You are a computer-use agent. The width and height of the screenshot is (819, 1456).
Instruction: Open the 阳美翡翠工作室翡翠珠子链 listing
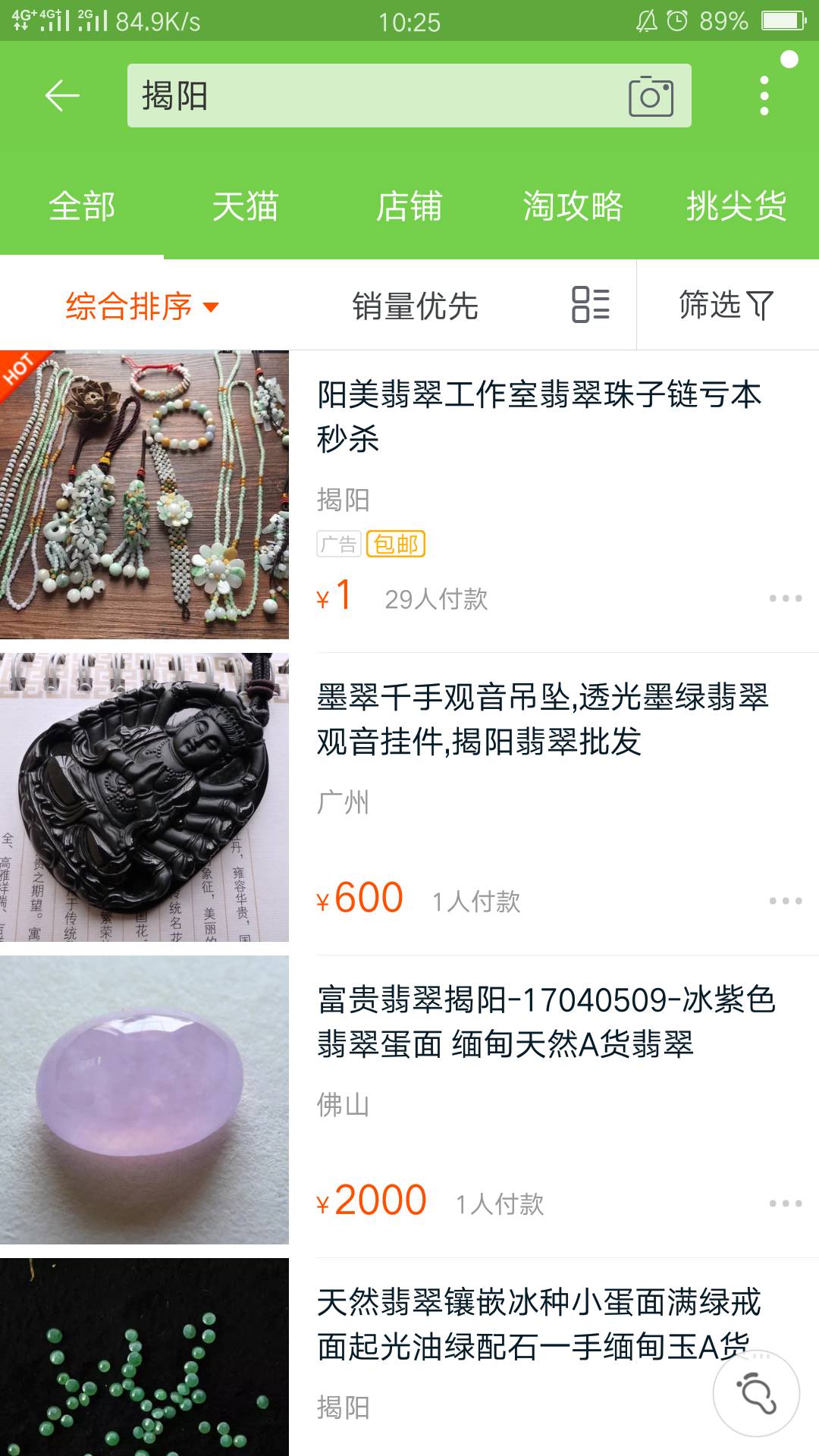[538, 416]
